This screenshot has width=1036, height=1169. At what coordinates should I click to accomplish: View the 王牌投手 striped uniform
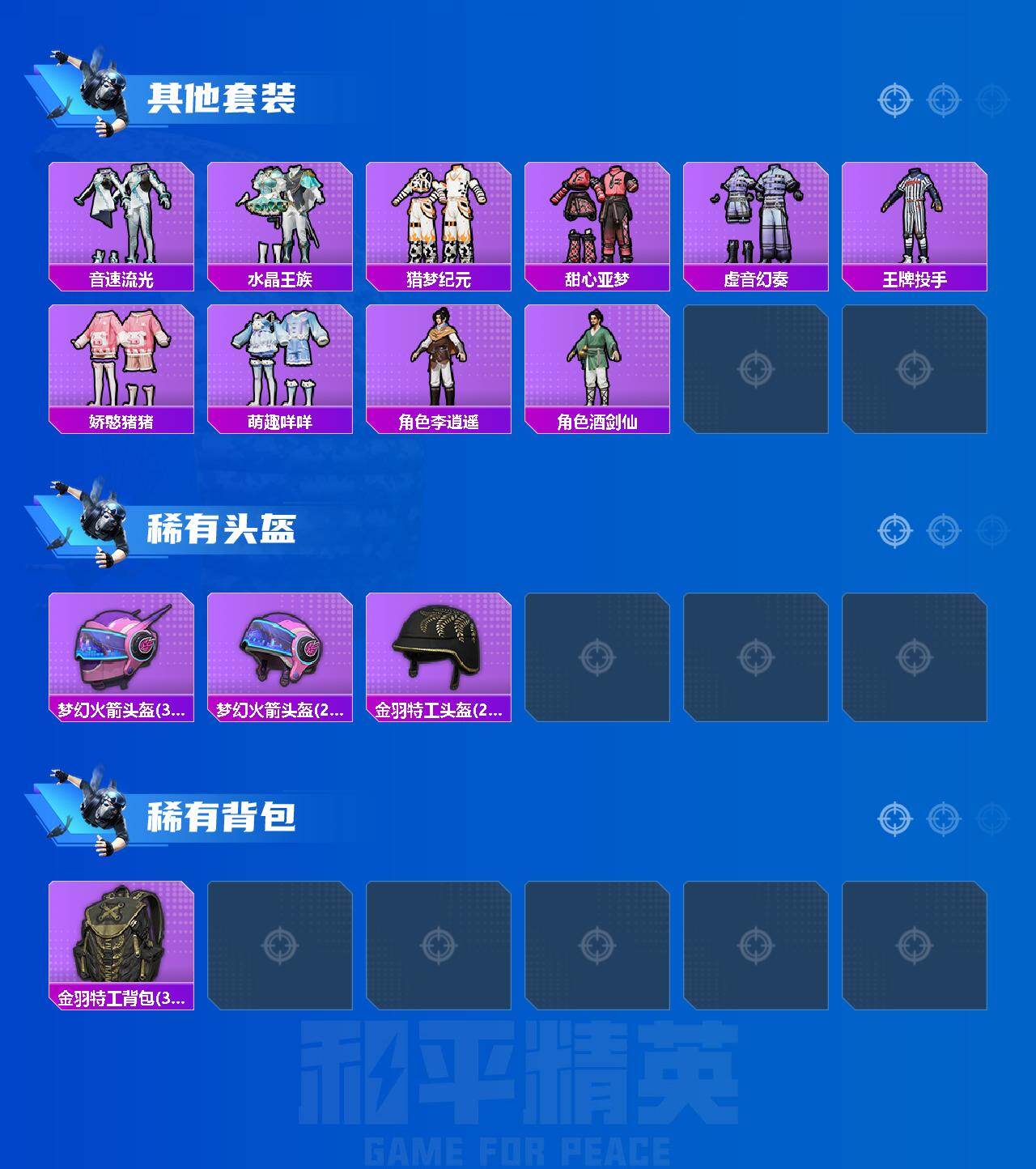(919, 213)
